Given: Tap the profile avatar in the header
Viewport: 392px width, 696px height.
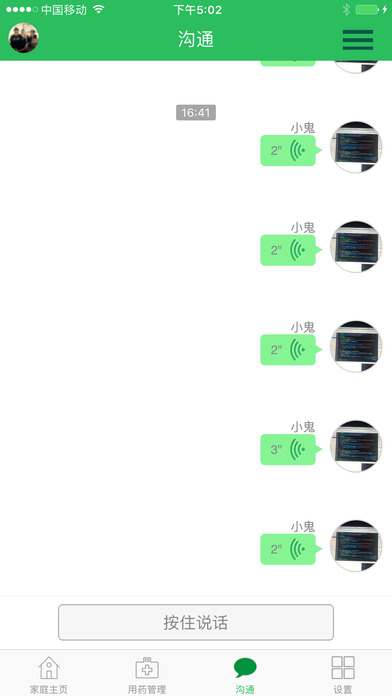Looking at the screenshot, I should 24,38.
